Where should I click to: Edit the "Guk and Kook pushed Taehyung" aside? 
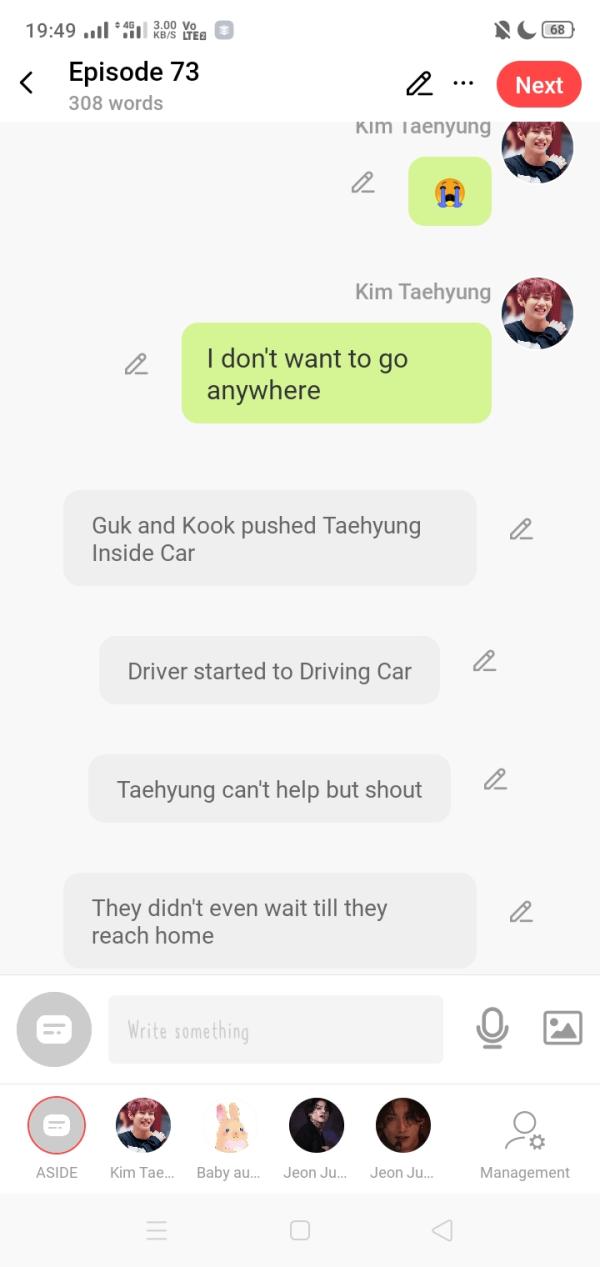click(x=520, y=530)
